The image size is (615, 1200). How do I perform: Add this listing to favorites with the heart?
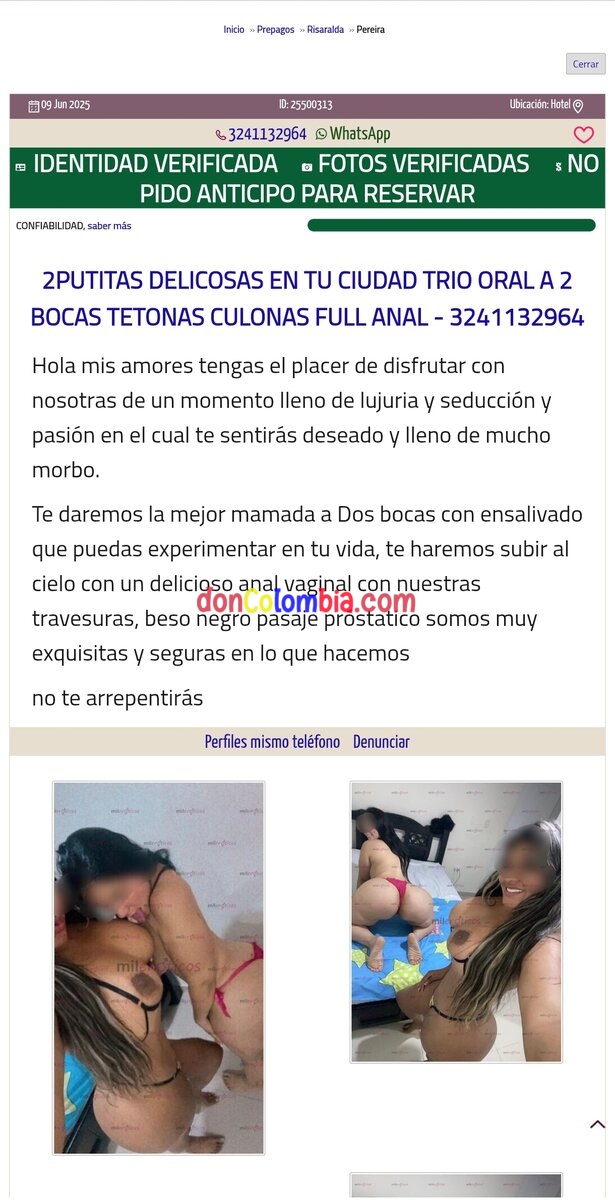[583, 135]
